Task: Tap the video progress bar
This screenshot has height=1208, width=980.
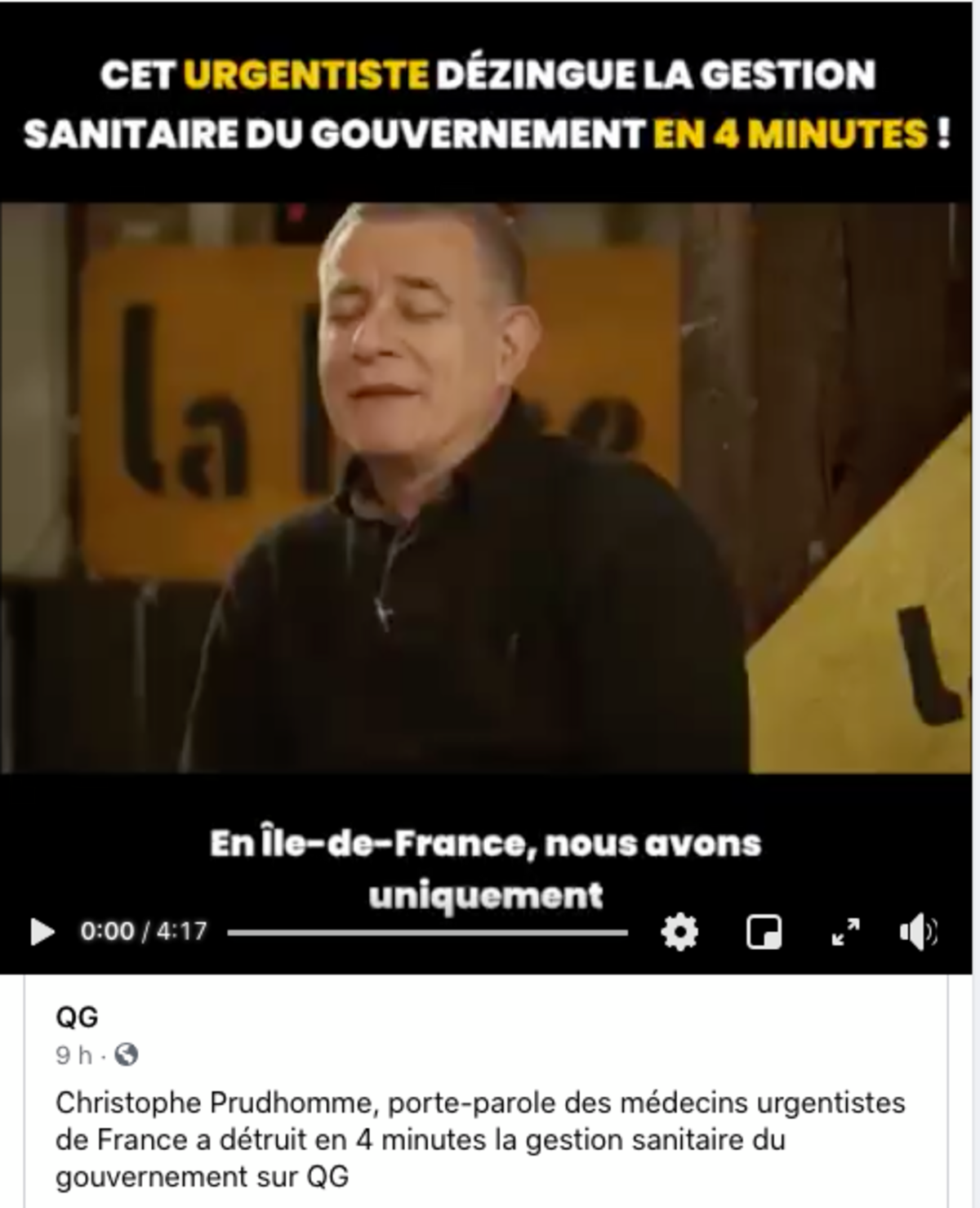Action: [x=427, y=932]
